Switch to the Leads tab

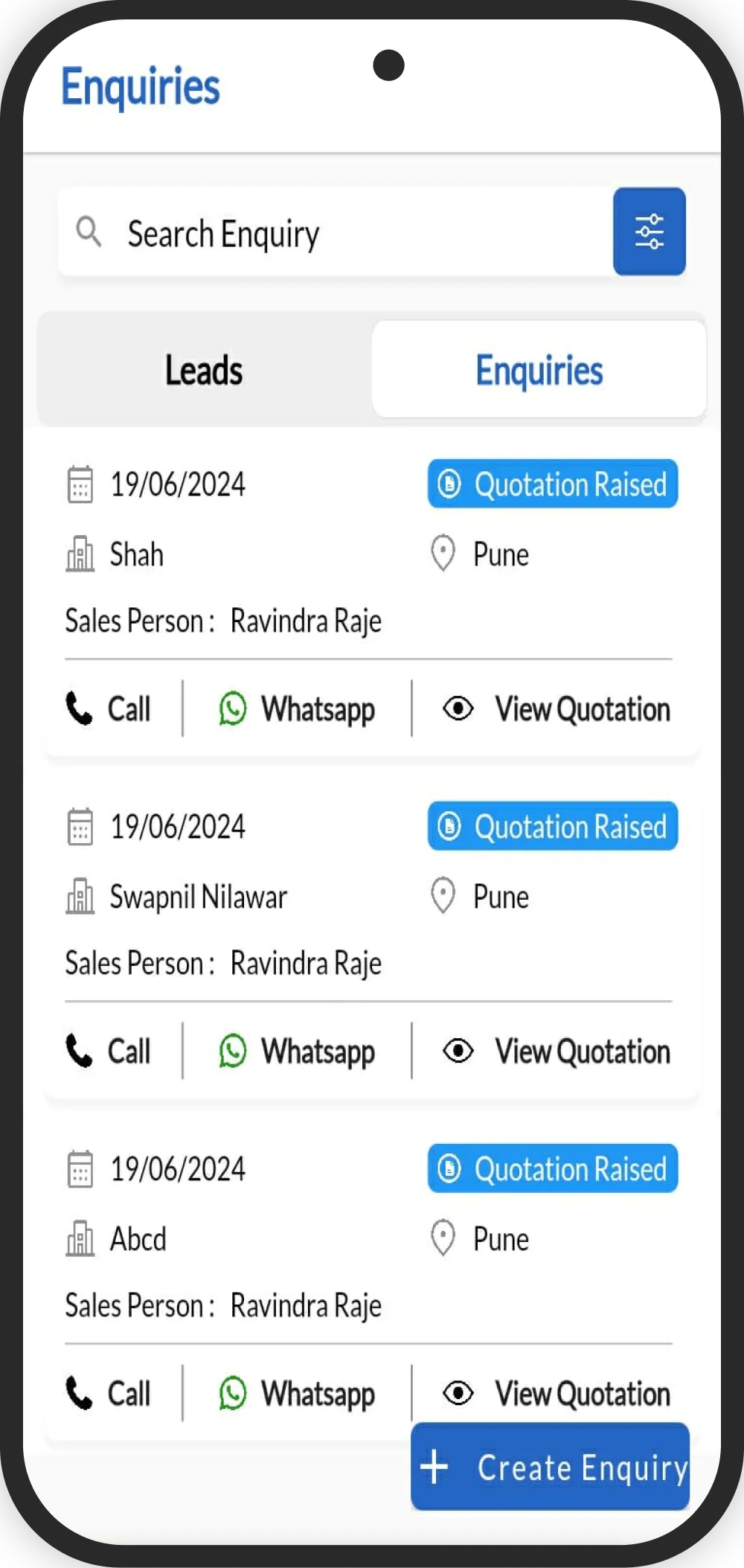point(204,371)
